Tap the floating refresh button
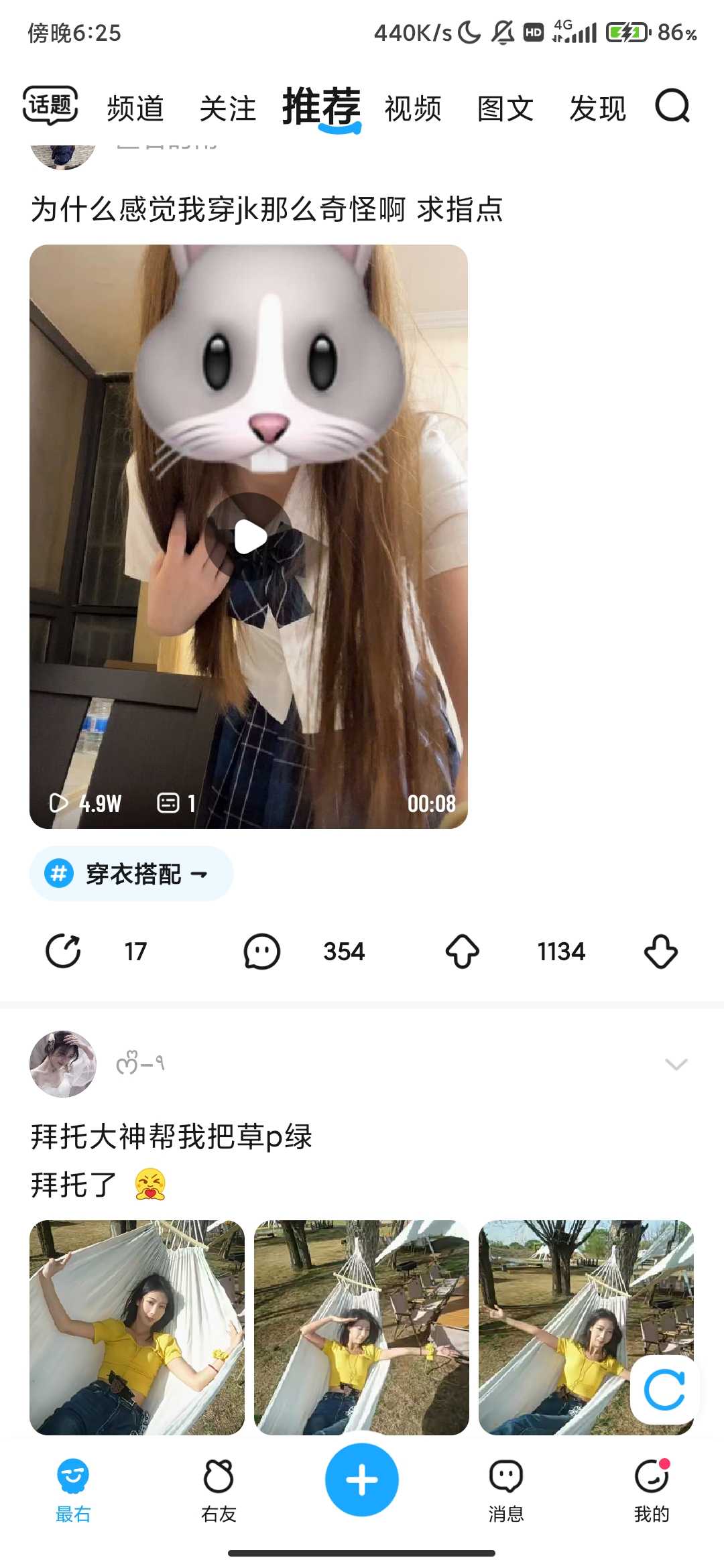 (664, 1390)
